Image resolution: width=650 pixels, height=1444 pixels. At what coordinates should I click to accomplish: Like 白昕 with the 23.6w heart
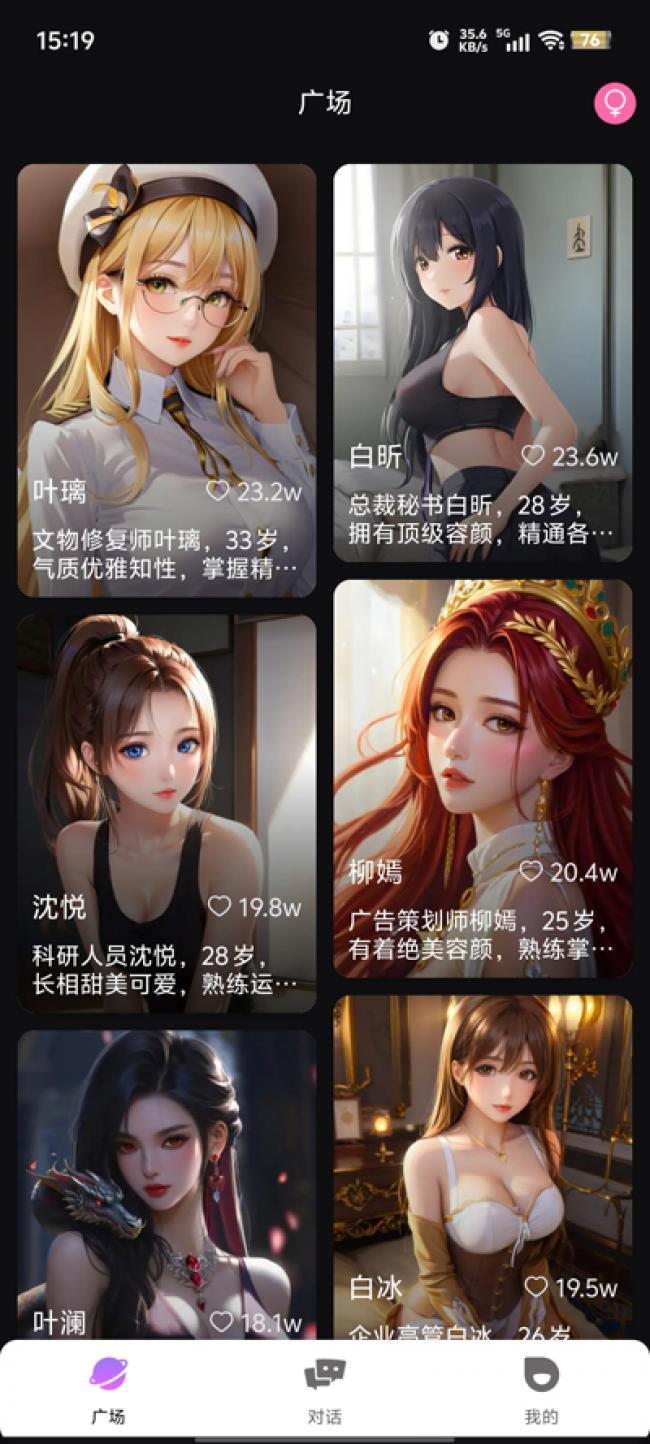(534, 457)
